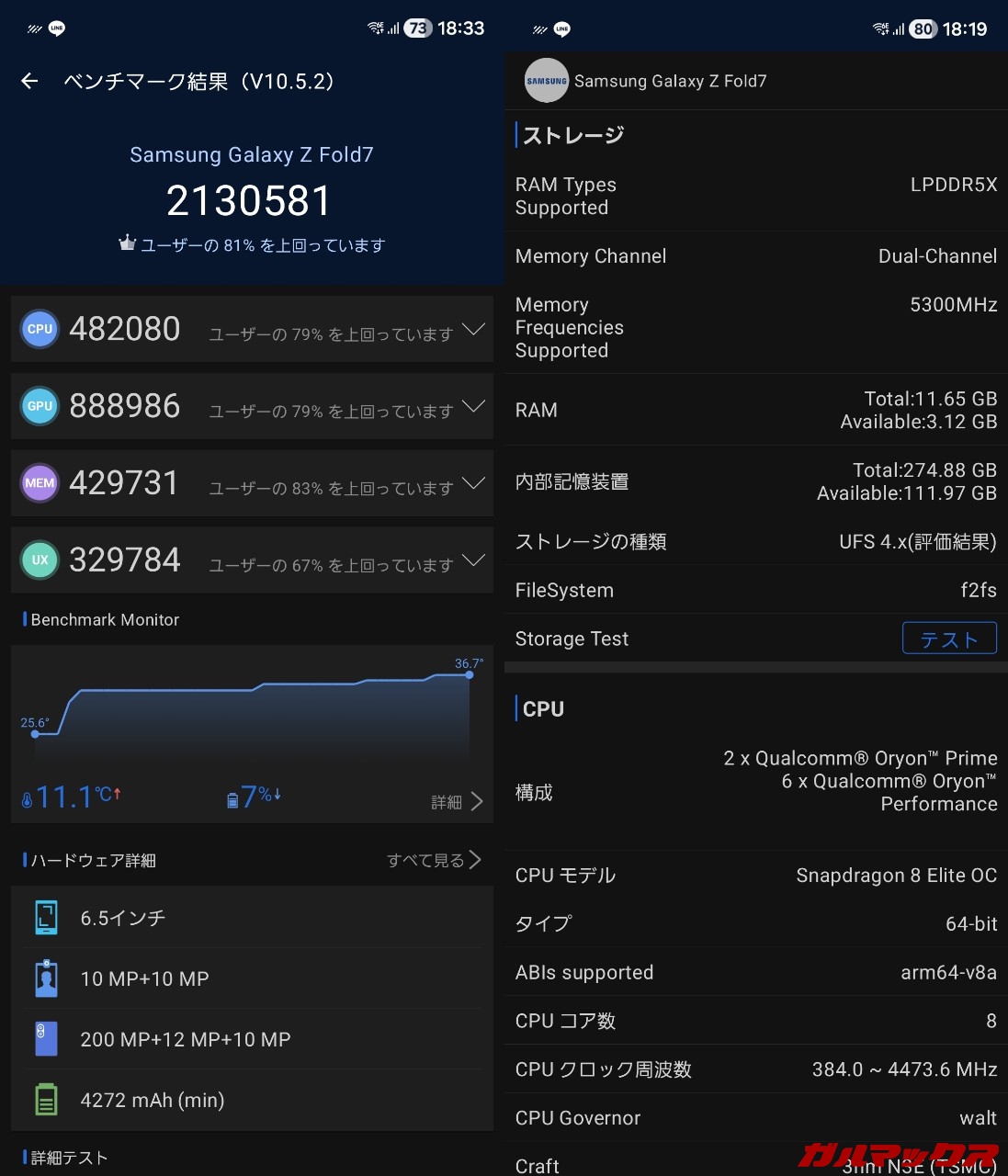This screenshot has height=1176, width=1008.
Task: Start the Storage Test with テスト button
Action: pos(949,639)
